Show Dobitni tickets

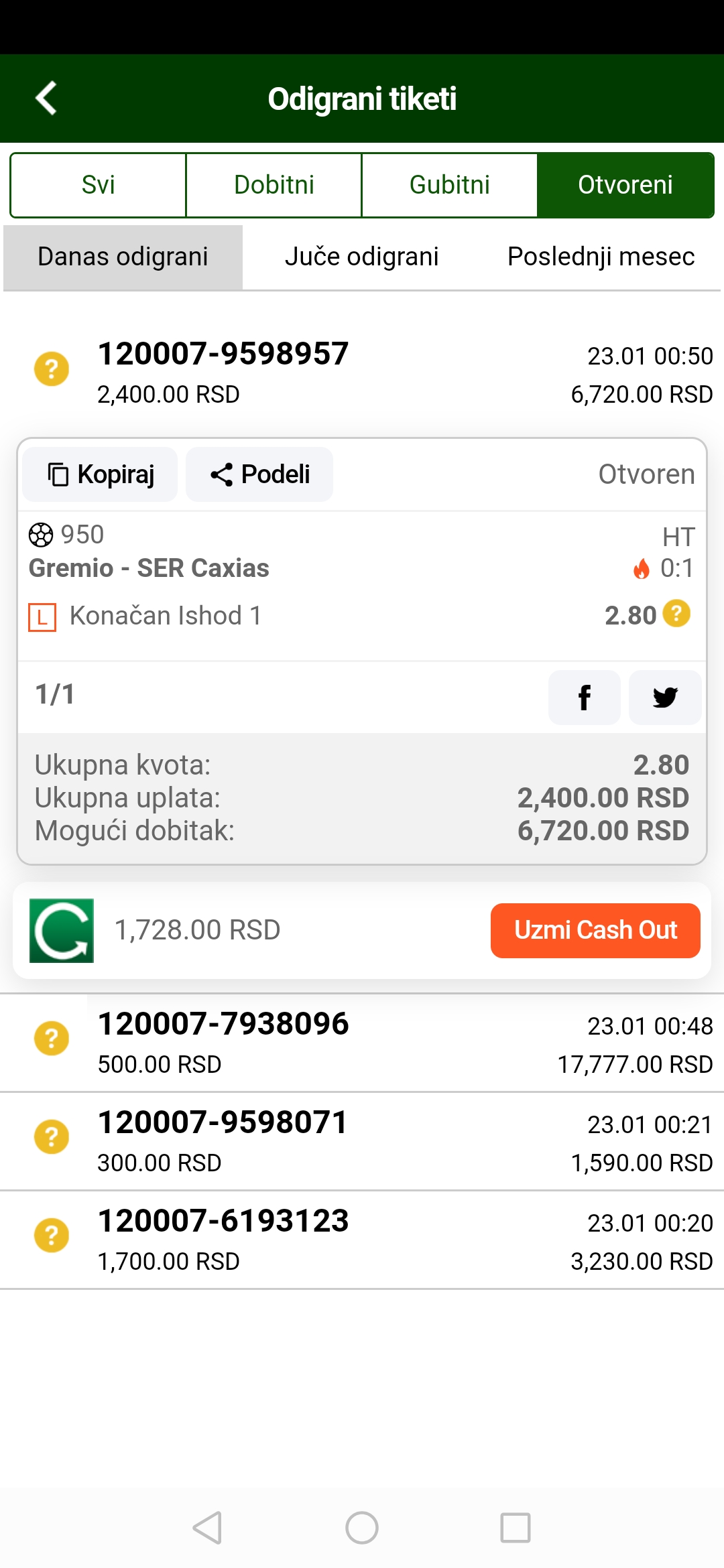point(274,185)
